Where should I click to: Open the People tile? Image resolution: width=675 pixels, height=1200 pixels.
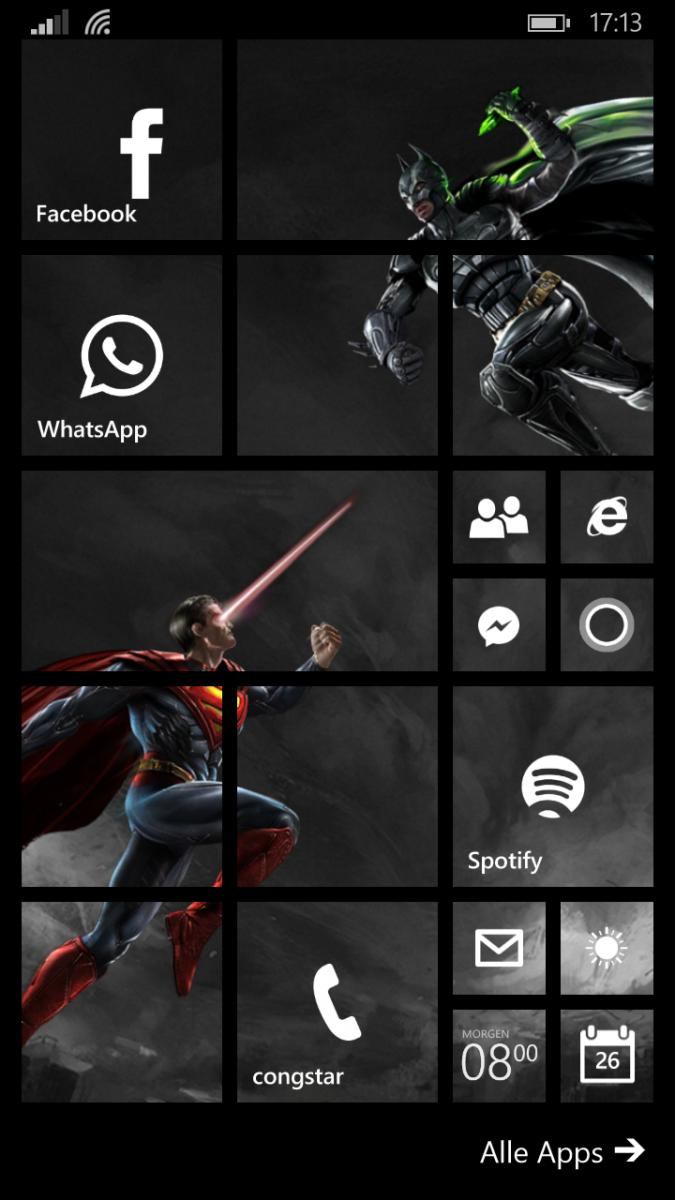(x=499, y=517)
